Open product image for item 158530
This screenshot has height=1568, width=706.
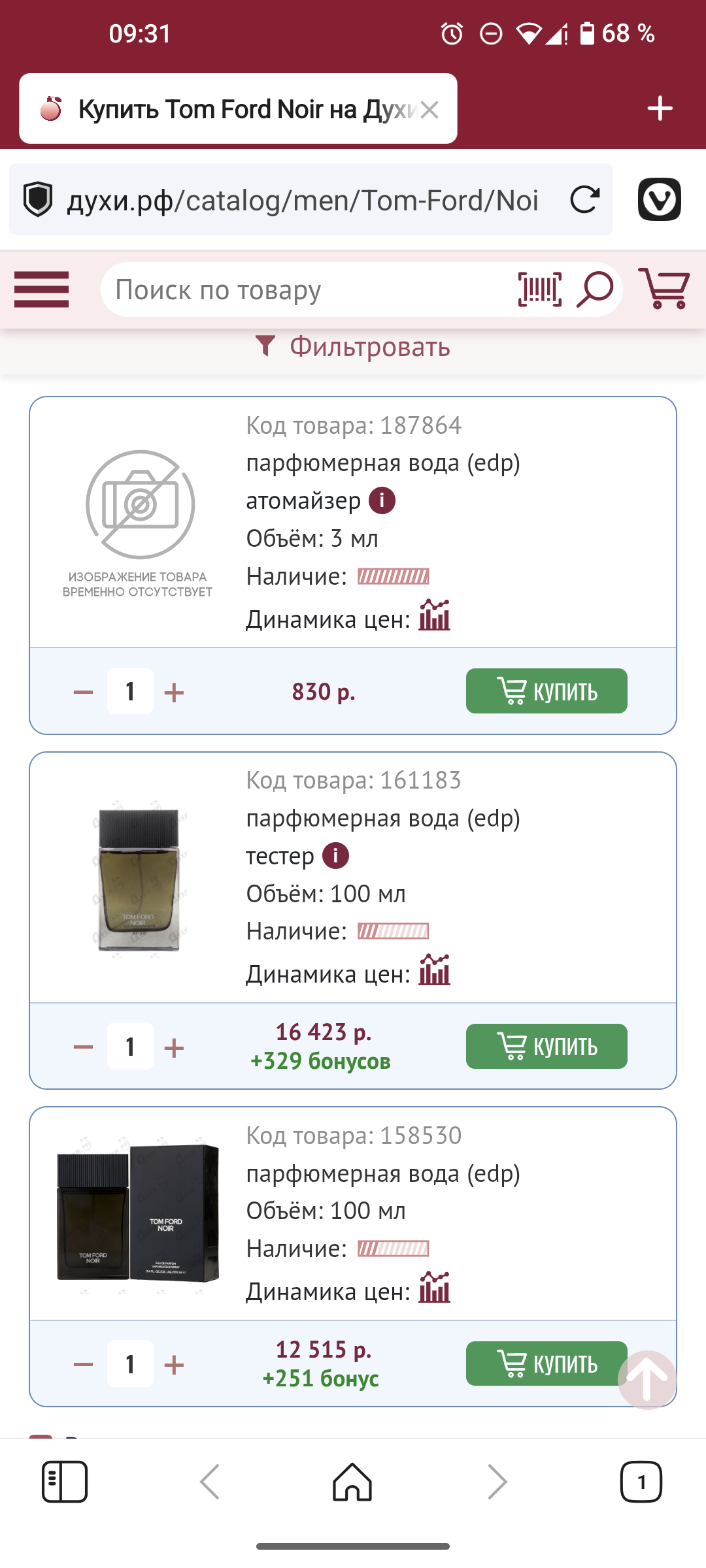point(138,1213)
